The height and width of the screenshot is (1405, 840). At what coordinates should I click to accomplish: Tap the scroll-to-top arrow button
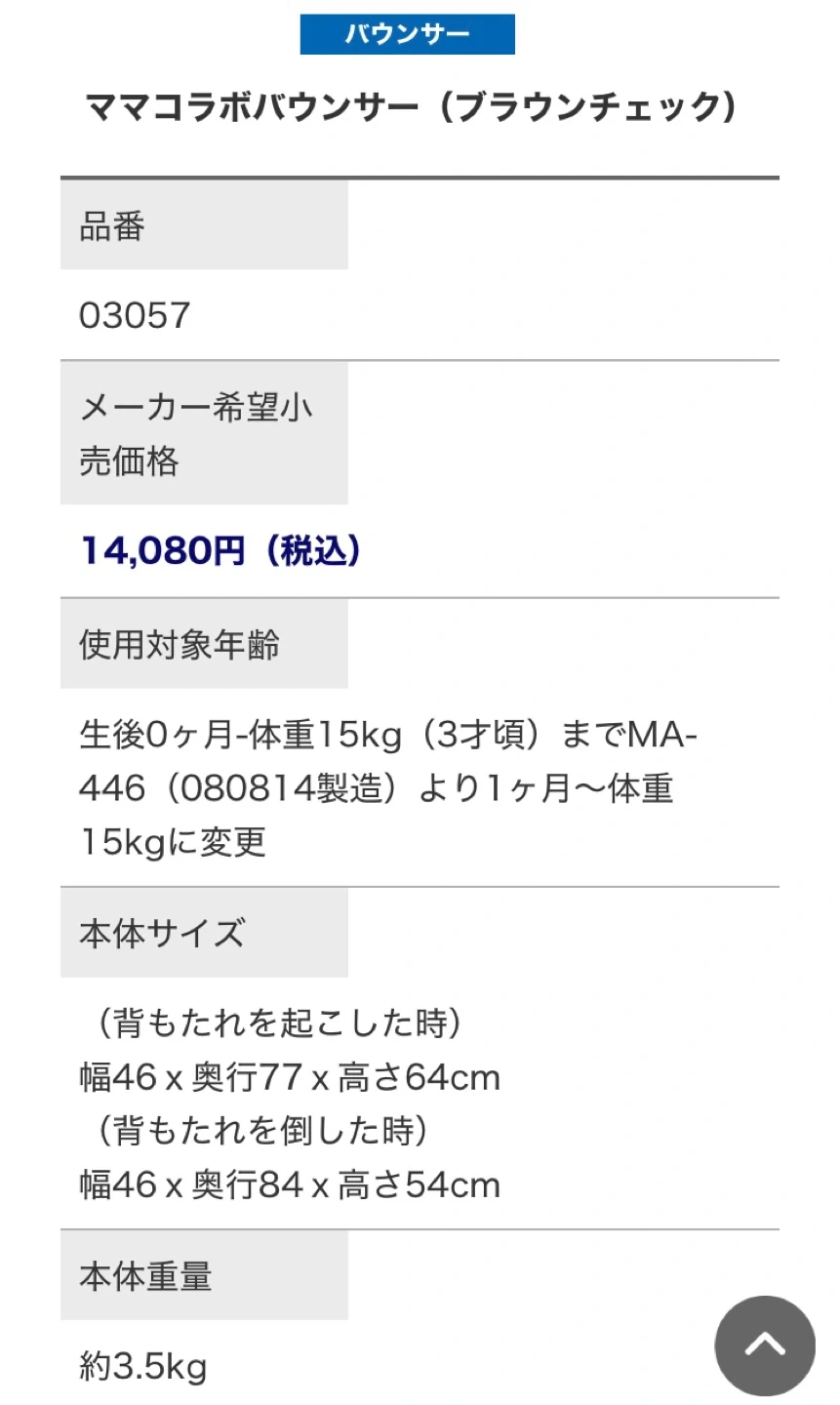click(764, 1345)
